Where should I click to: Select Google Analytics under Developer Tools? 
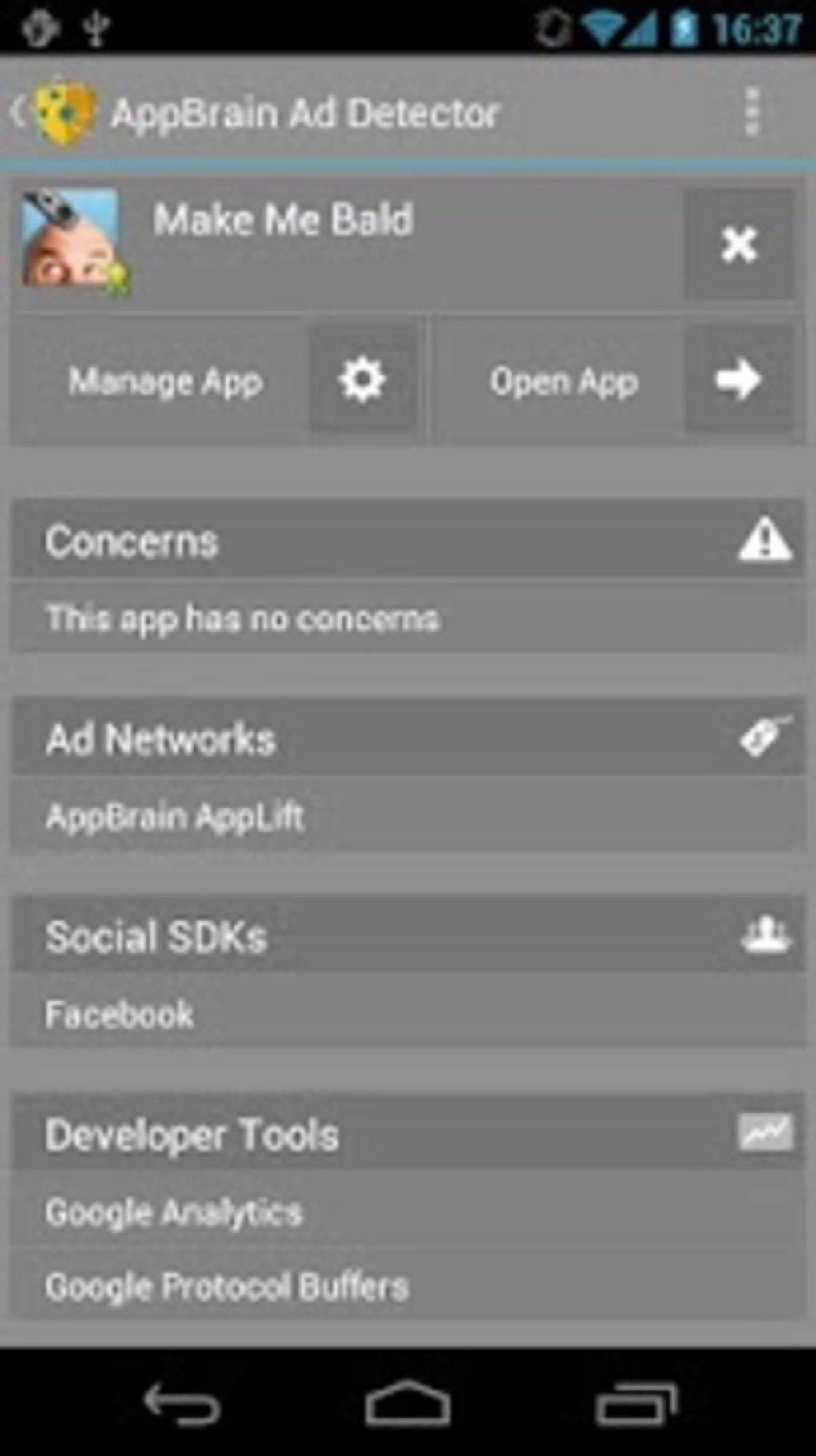click(174, 1211)
